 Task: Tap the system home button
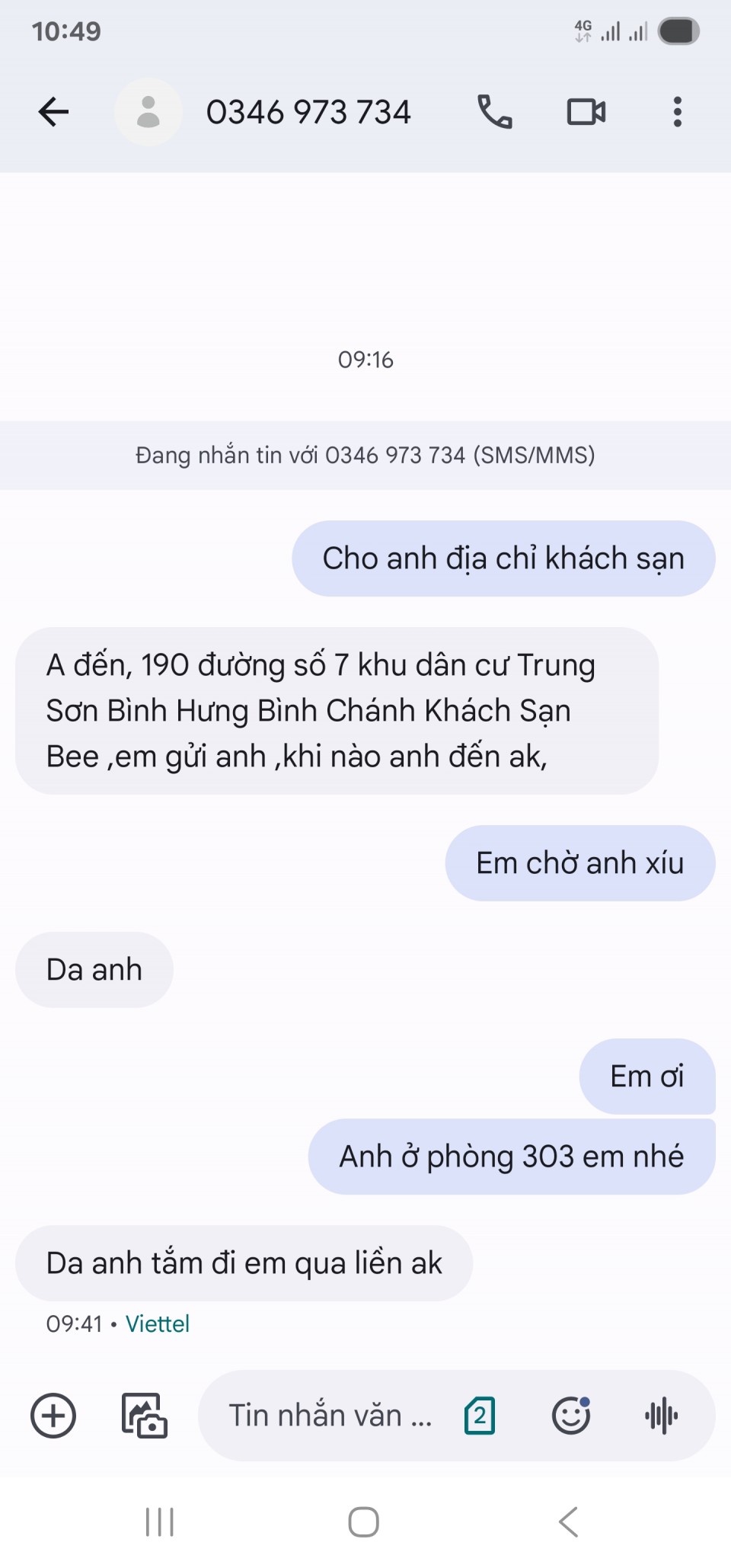point(363,1522)
